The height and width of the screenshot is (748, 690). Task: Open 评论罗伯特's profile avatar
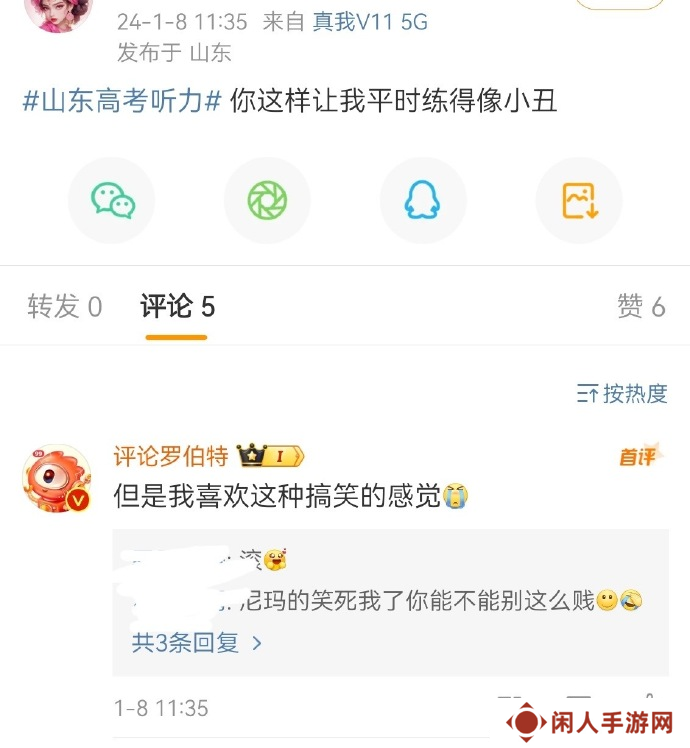point(57,479)
